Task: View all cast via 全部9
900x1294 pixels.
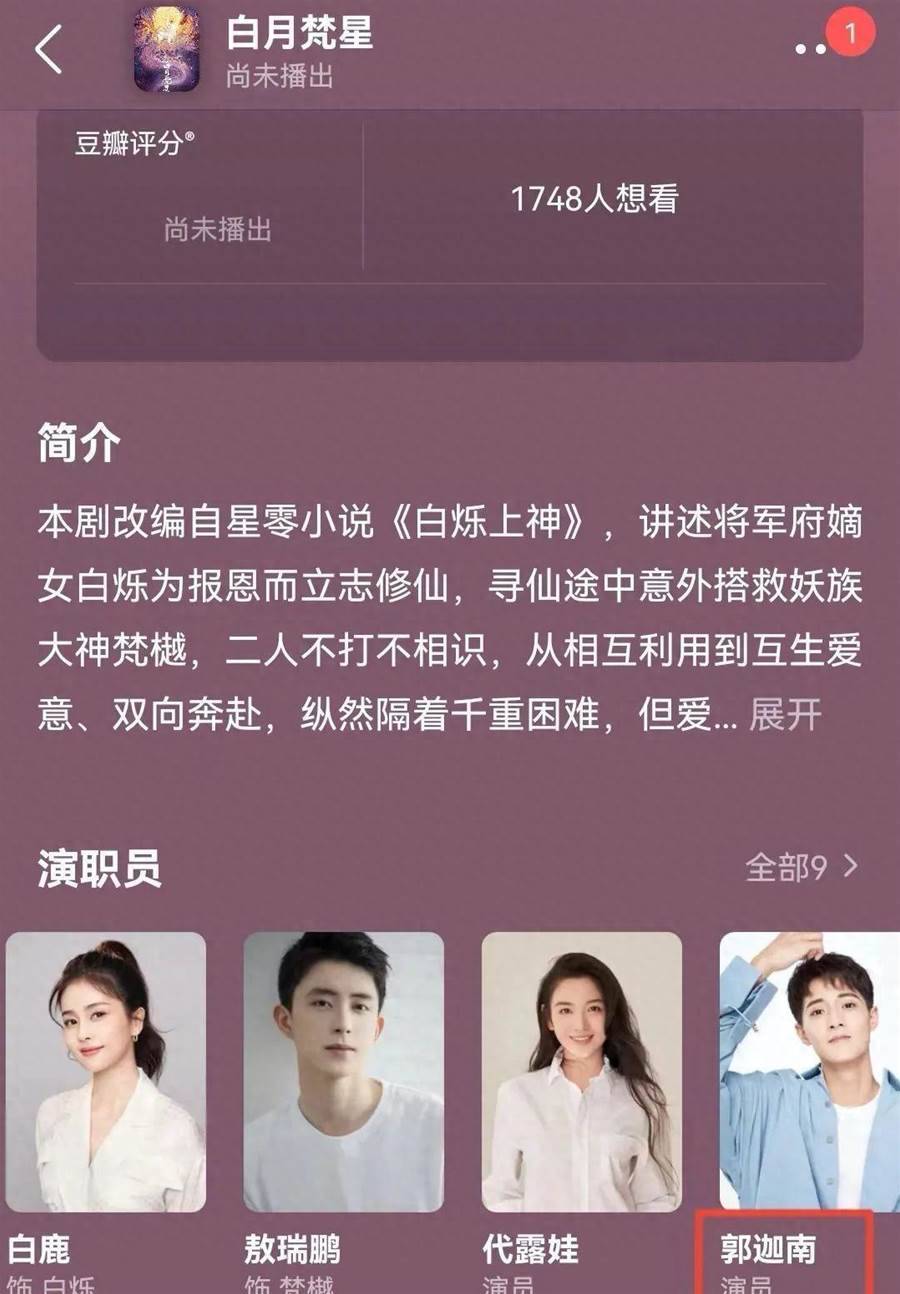Action: tap(802, 867)
